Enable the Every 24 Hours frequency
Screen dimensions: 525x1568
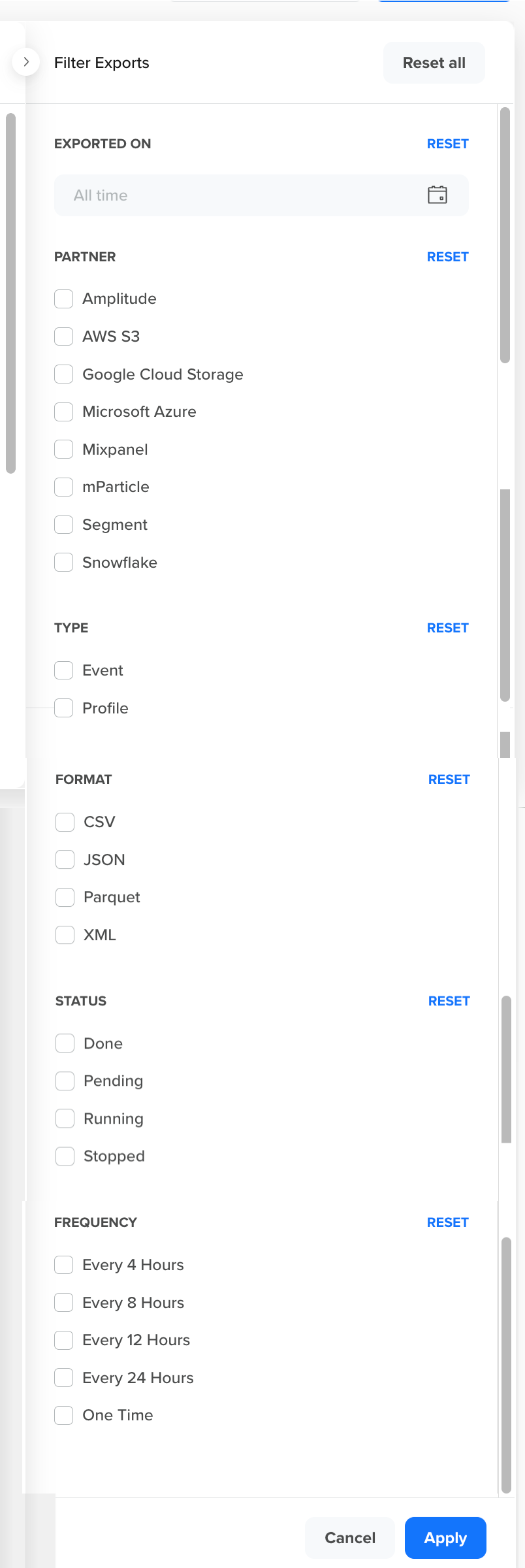[63, 1377]
